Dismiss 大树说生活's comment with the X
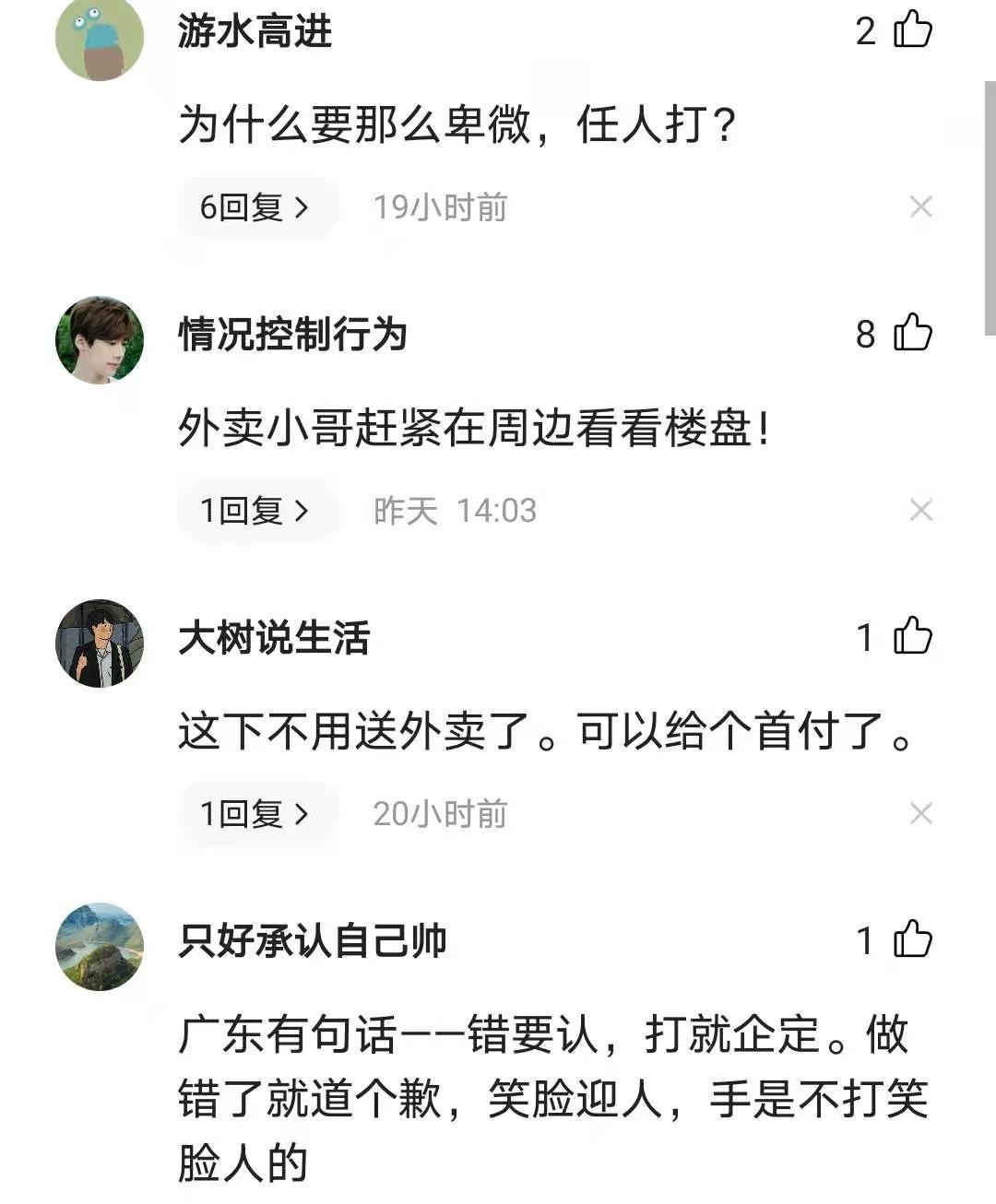Screen dimensions: 996x1204 click(x=920, y=813)
